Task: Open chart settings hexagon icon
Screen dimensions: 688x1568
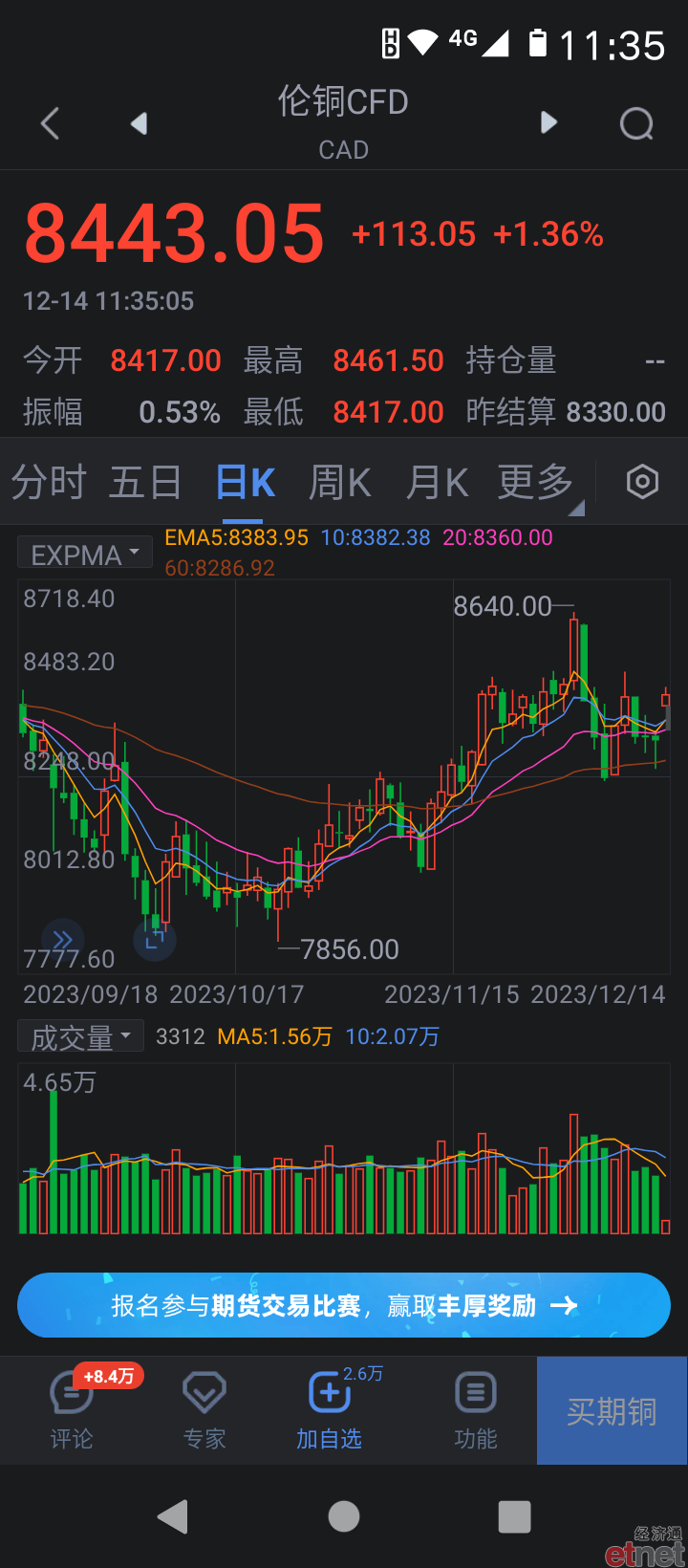Action: pyautogui.click(x=642, y=482)
